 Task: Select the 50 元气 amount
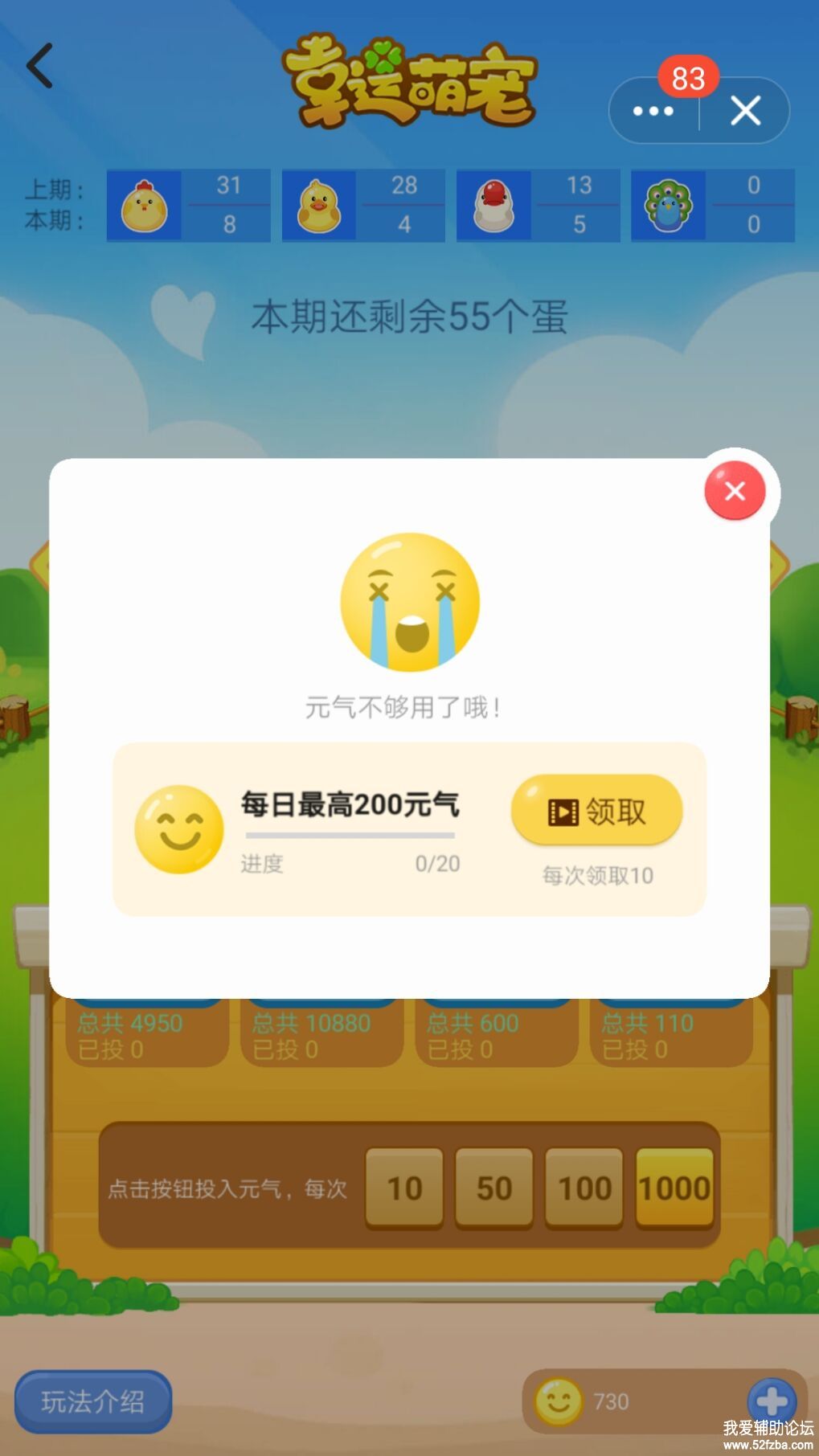click(493, 1188)
